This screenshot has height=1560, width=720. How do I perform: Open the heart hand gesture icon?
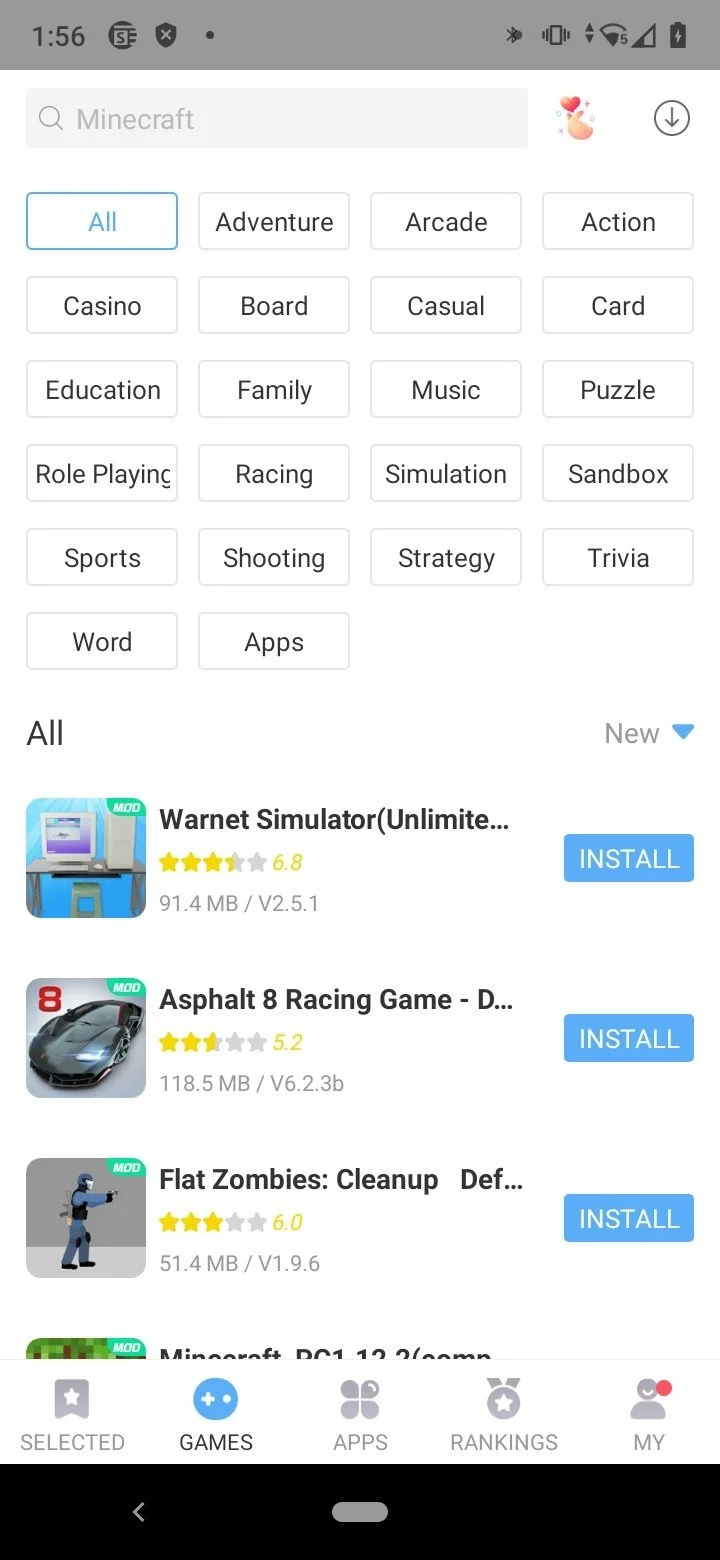point(575,119)
